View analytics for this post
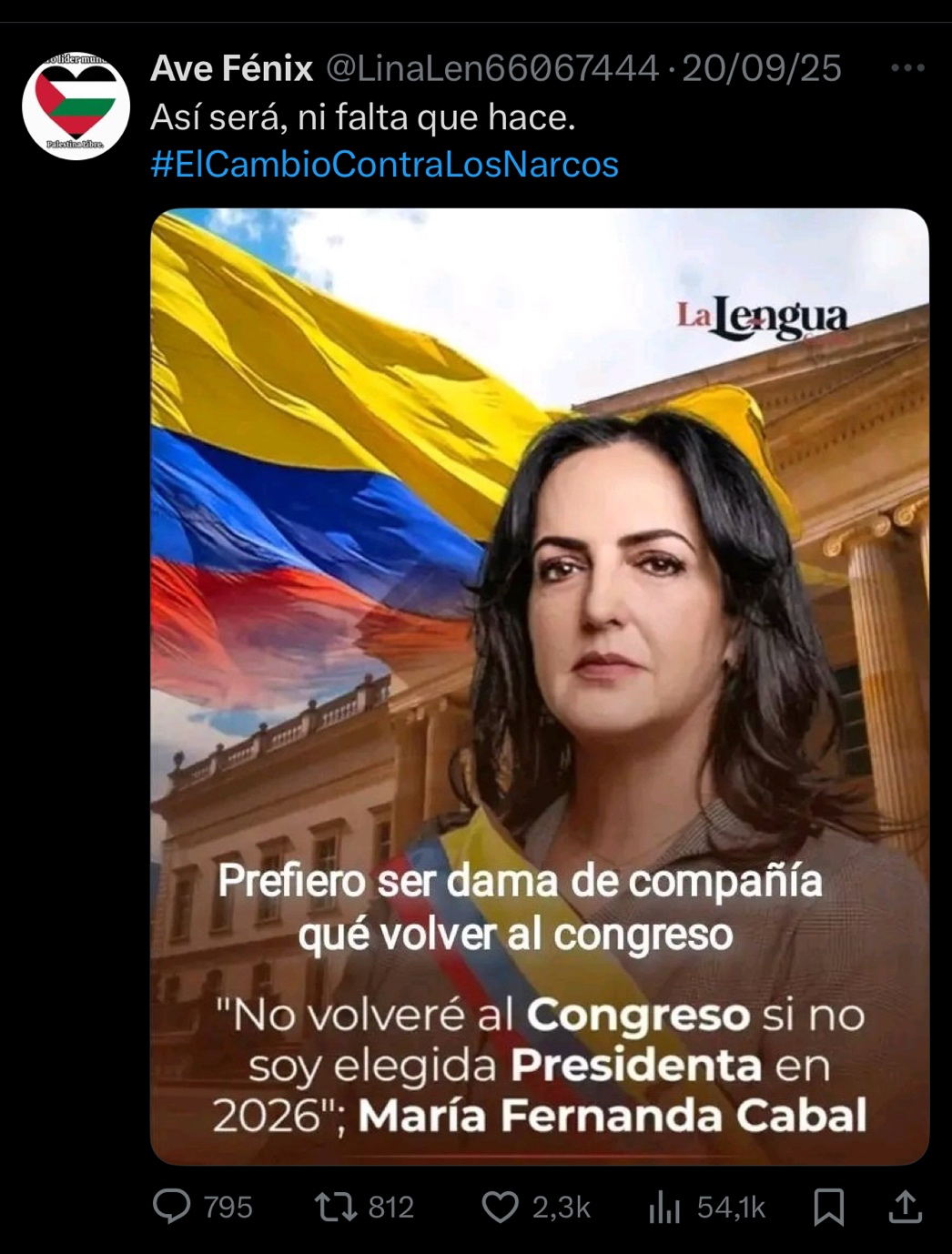Image resolution: width=952 pixels, height=1254 pixels. pyautogui.click(x=665, y=1208)
